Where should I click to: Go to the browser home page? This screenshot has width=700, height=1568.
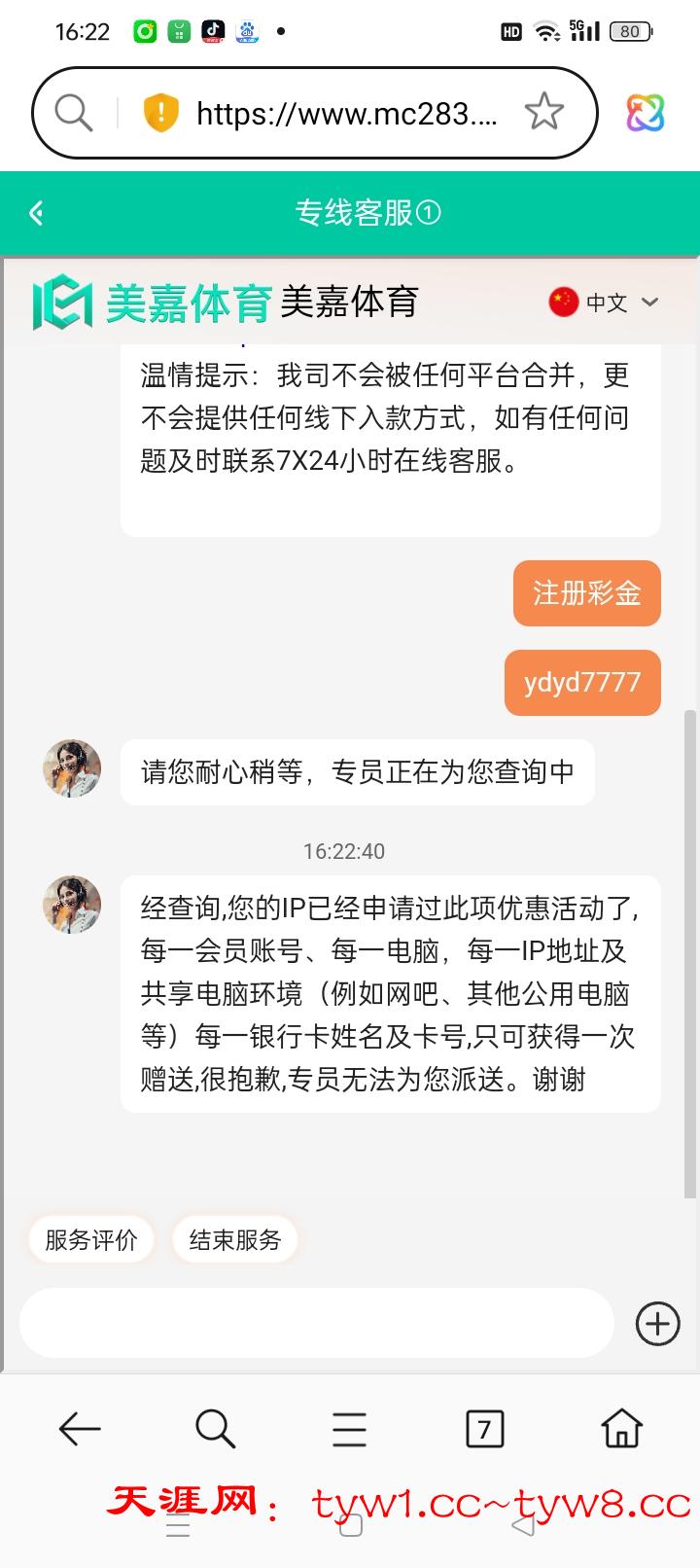[x=621, y=1428]
